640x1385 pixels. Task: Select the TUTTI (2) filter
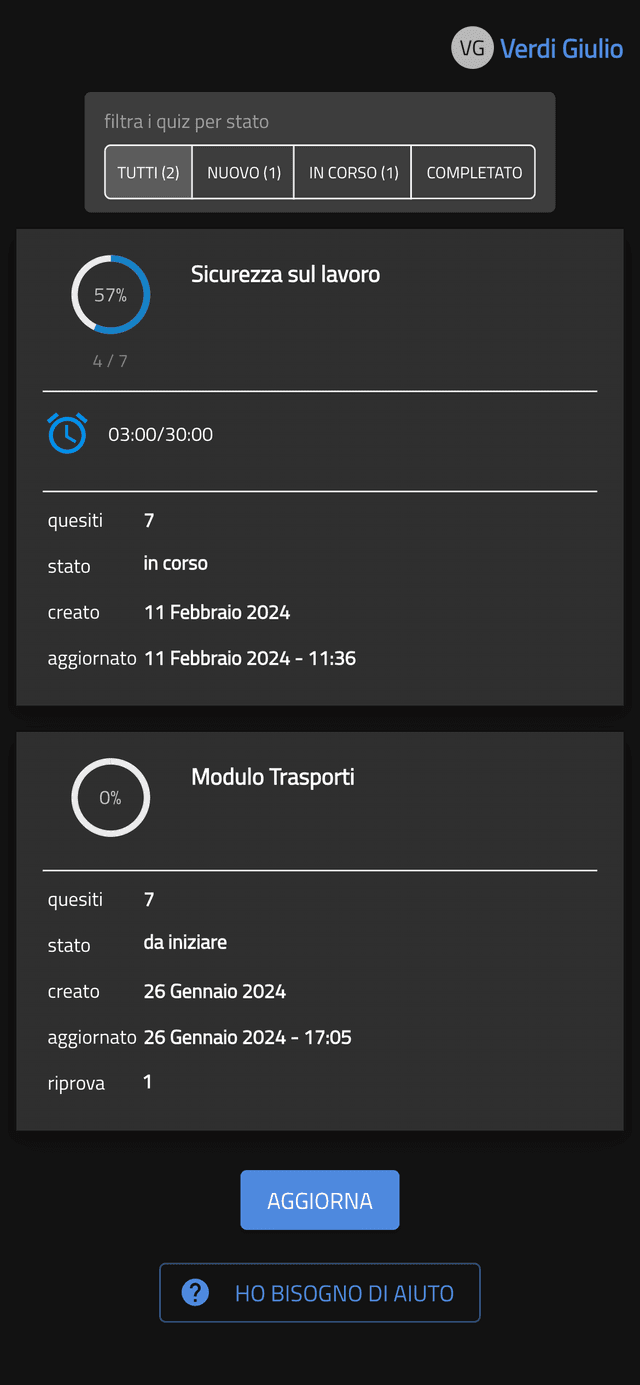click(x=148, y=172)
